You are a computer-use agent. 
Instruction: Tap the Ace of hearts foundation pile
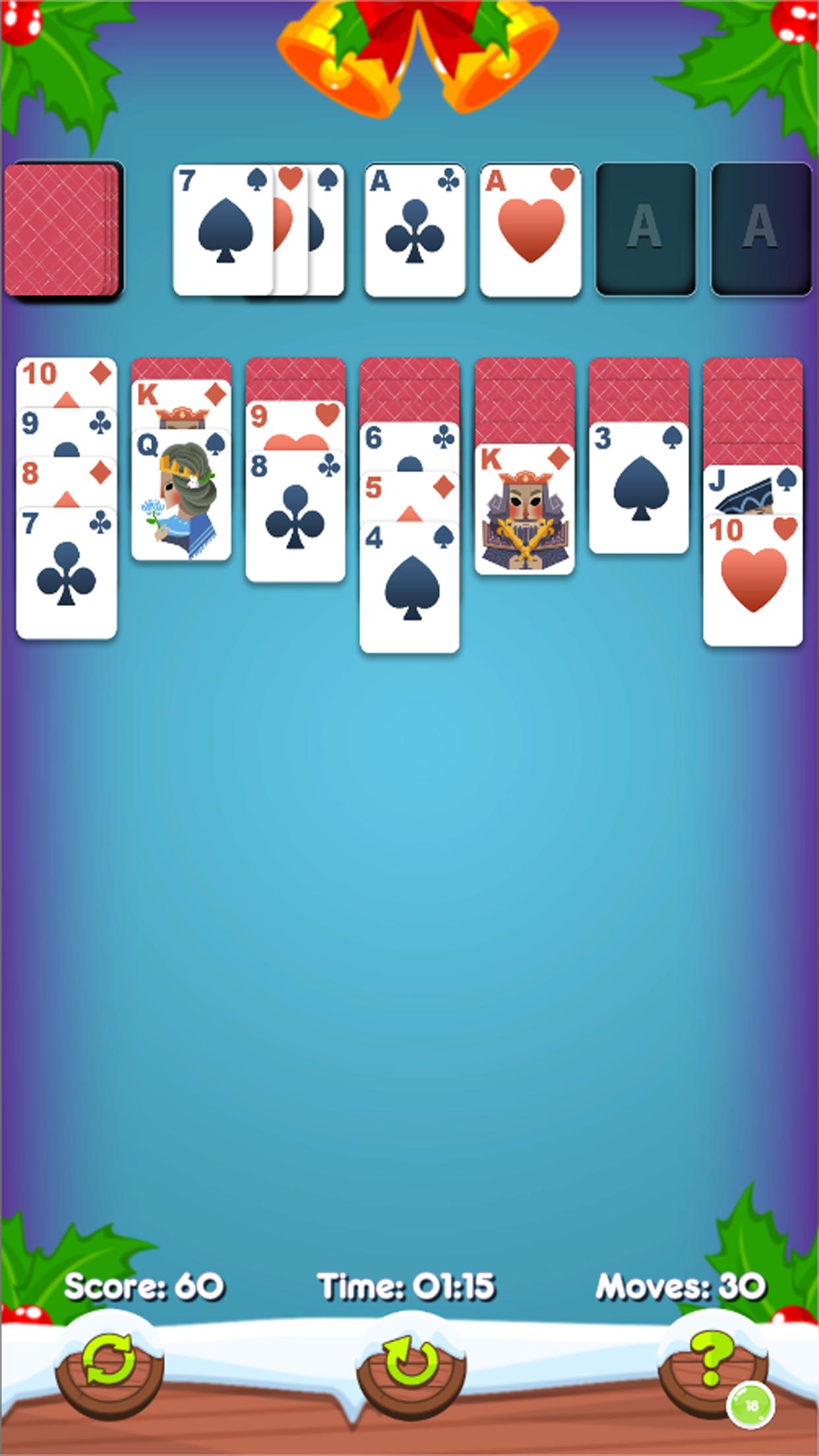pyautogui.click(x=530, y=229)
